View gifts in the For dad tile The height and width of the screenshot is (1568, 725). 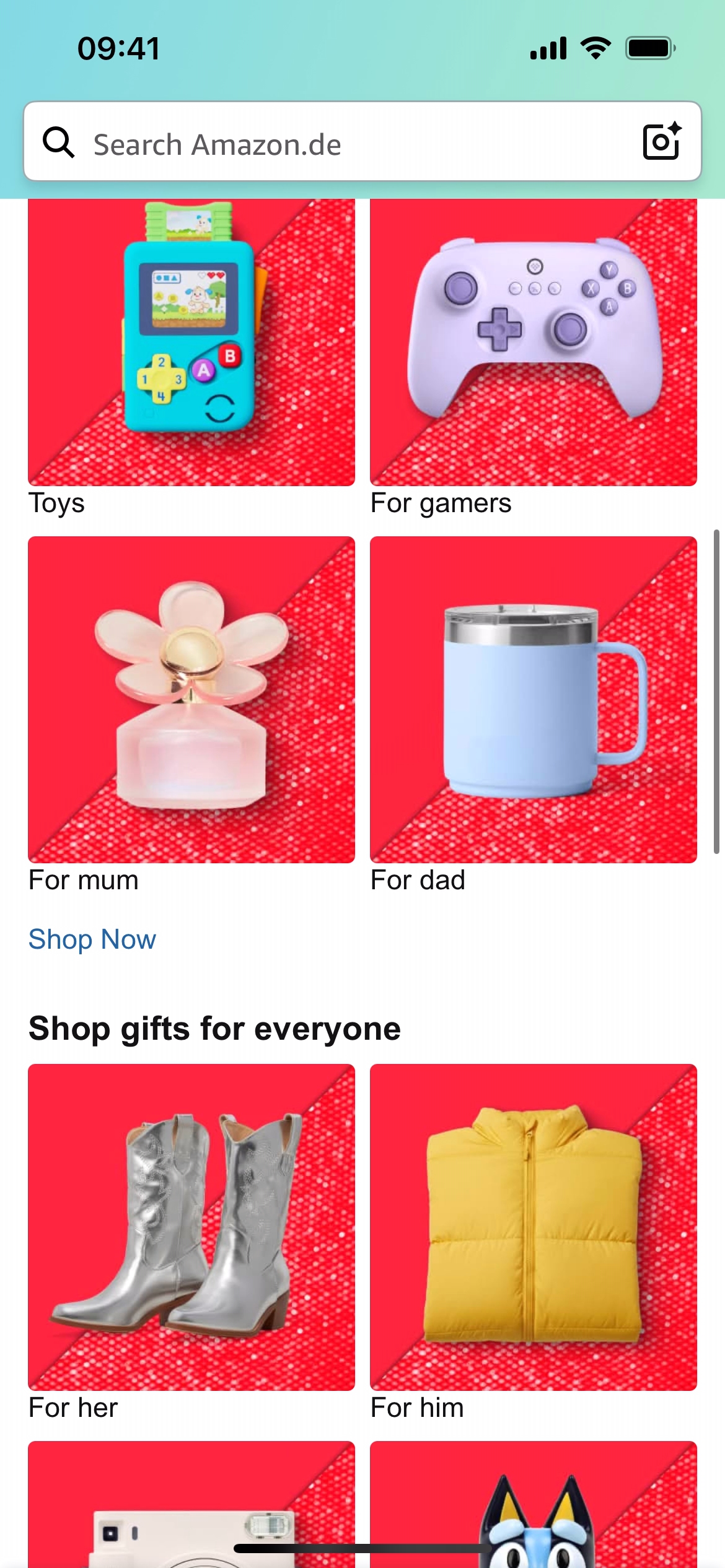click(x=533, y=699)
